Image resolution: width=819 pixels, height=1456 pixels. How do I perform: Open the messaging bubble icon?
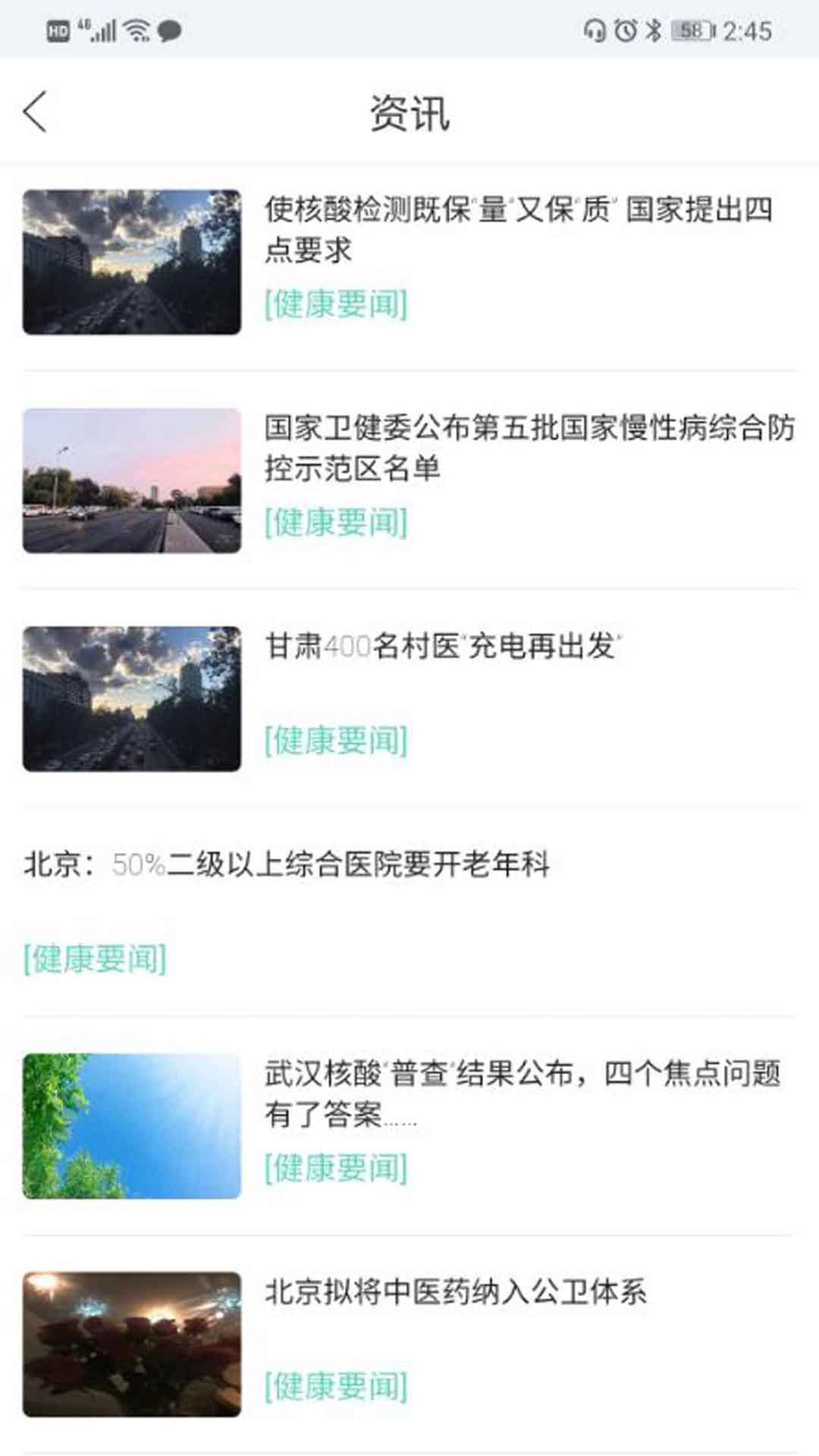[168, 30]
